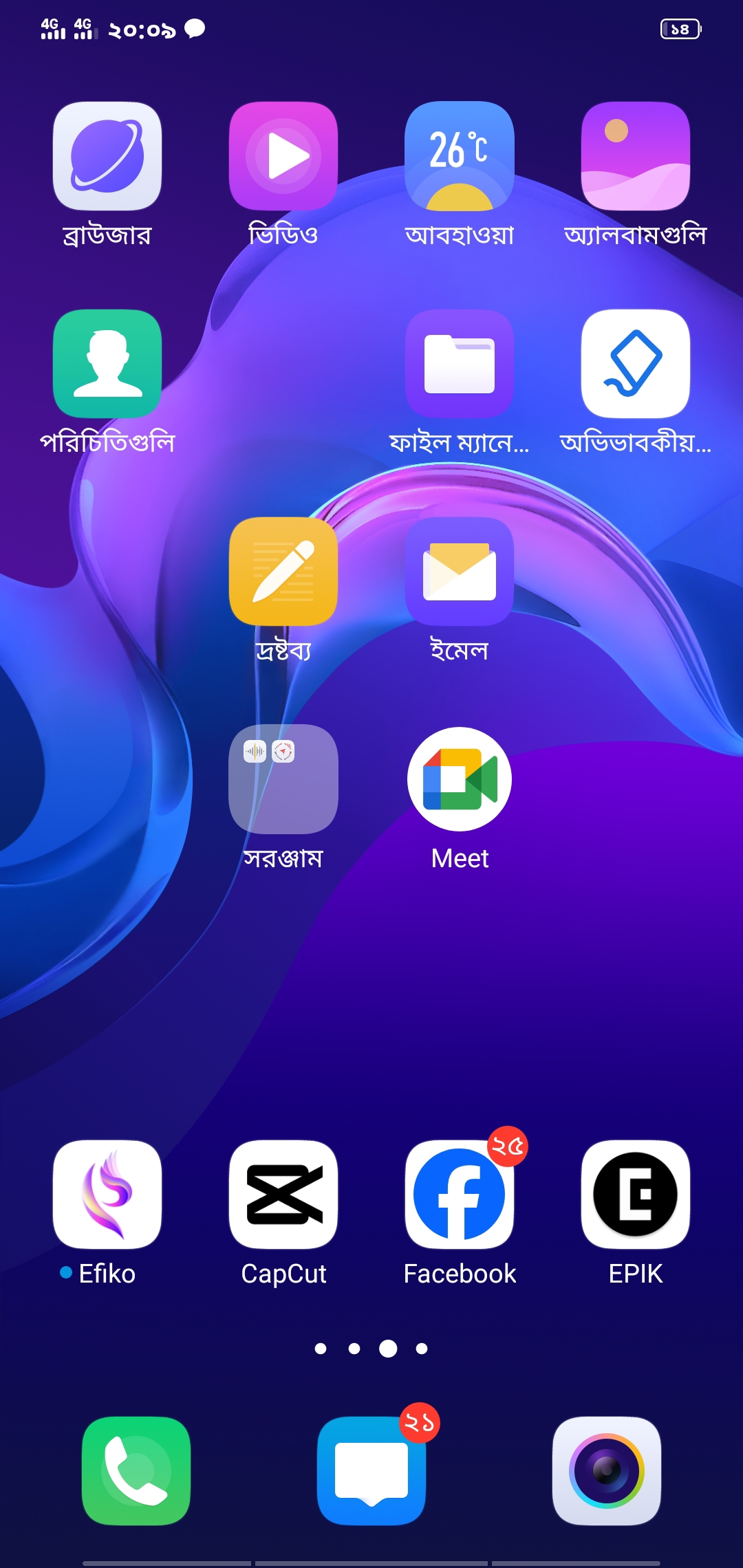Launch the EPIK app
This screenshot has width=743, height=1568.
636,1195
